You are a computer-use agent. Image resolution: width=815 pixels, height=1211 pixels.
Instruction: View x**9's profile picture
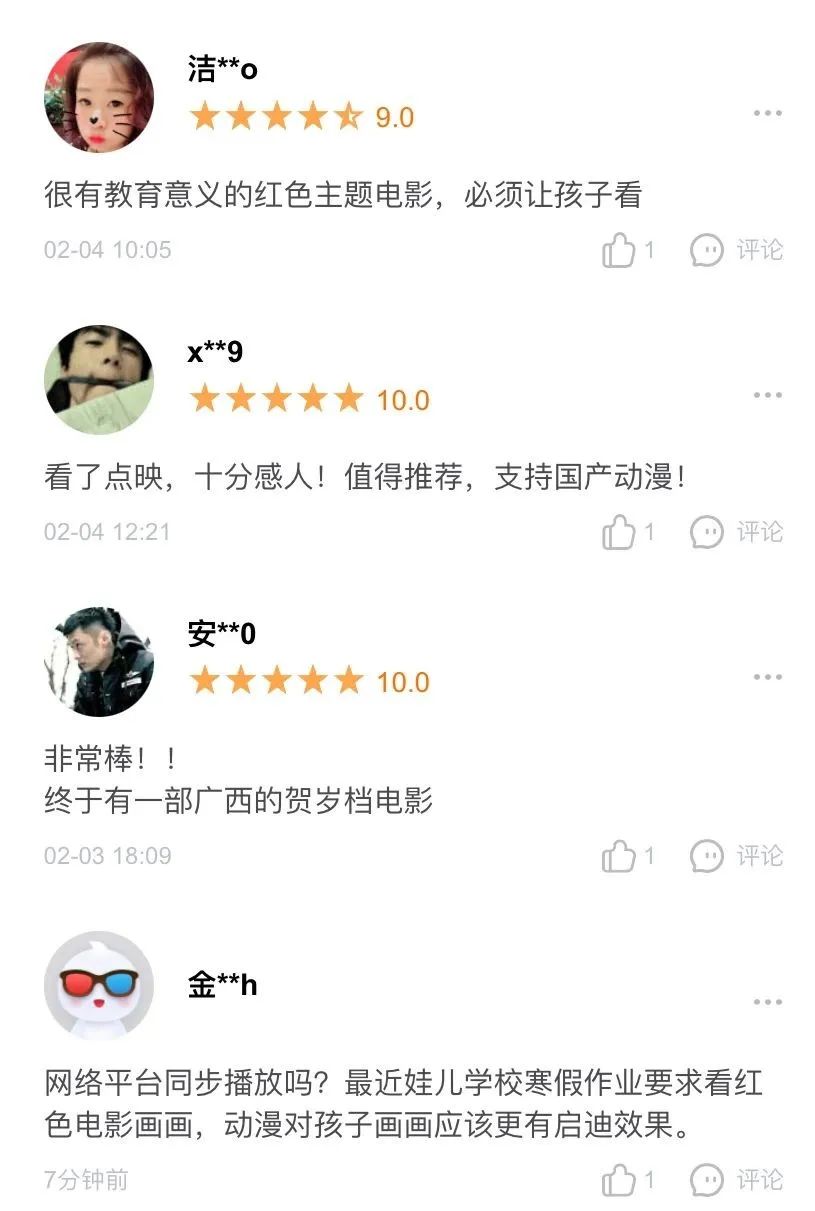point(99,379)
